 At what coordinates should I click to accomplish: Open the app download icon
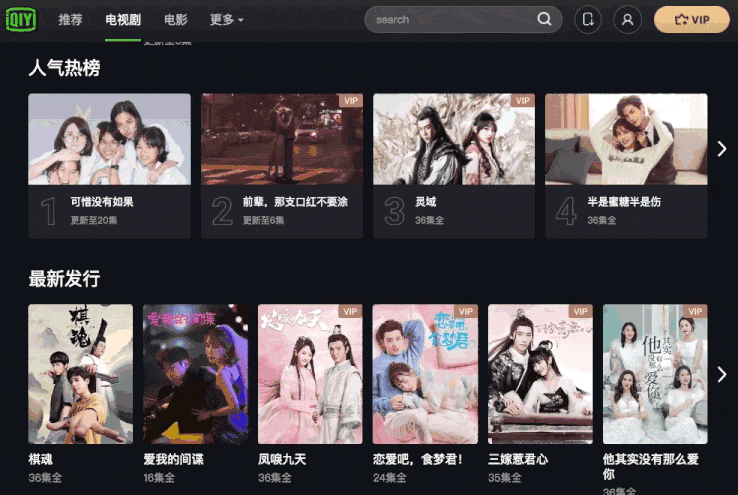point(588,19)
